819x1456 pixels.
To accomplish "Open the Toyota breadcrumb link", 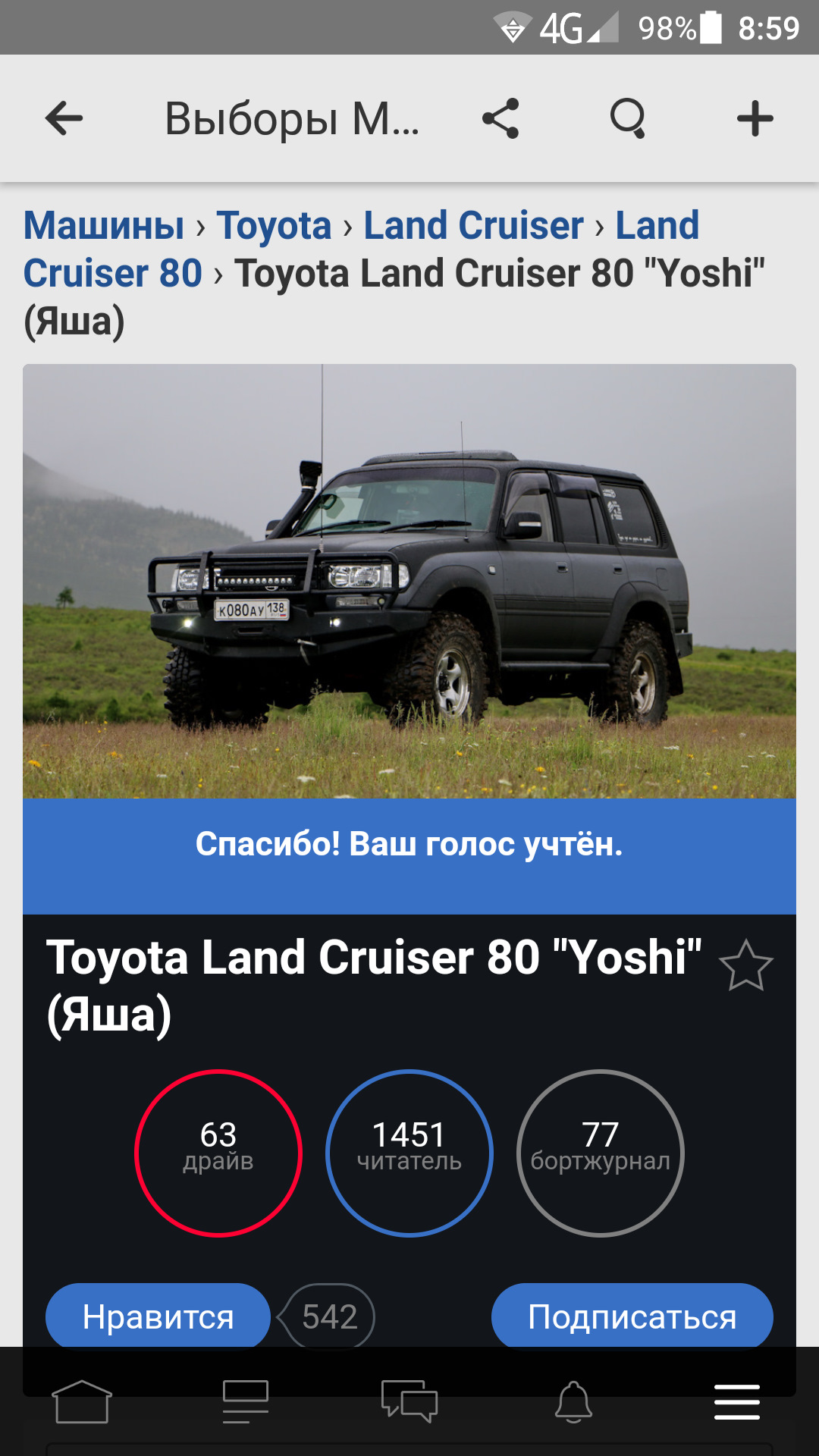I will 274,226.
